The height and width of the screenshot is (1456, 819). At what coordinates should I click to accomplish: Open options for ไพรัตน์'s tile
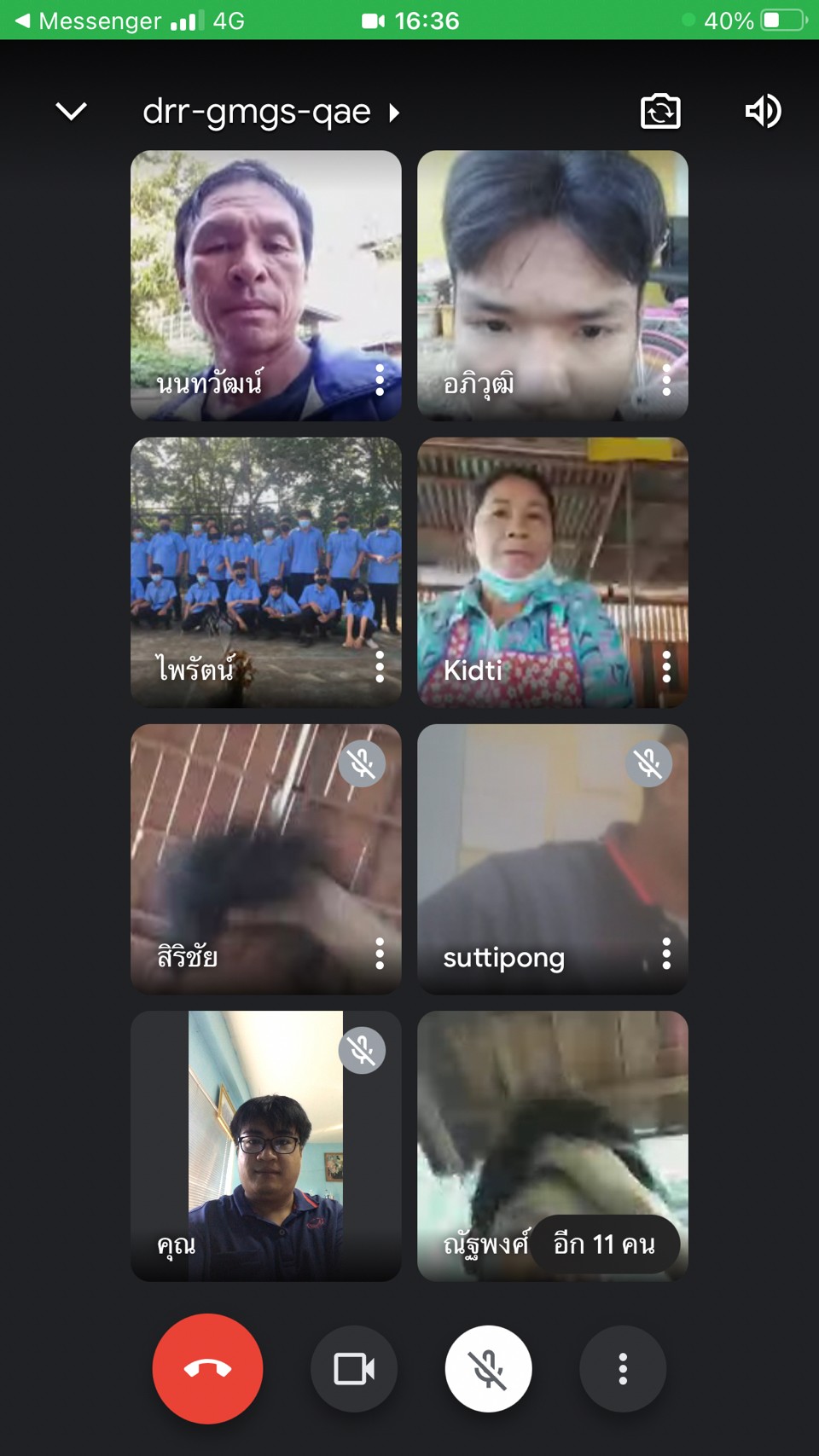380,667
